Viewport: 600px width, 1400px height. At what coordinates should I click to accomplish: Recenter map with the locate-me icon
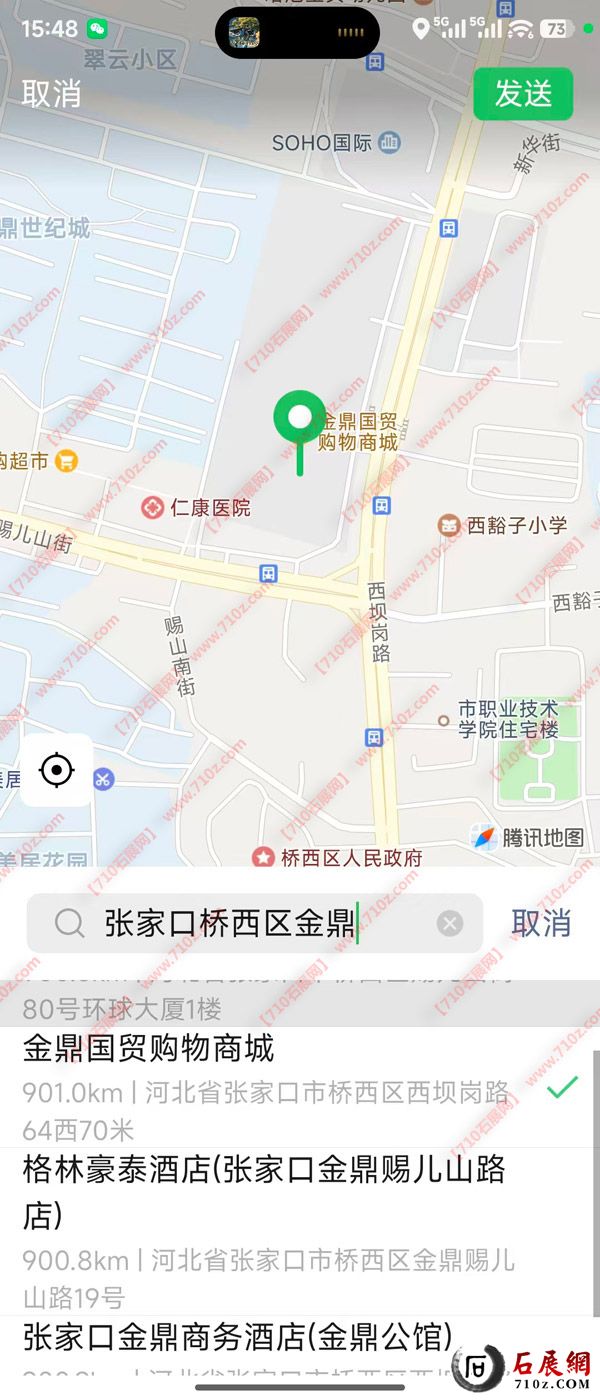click(x=57, y=770)
